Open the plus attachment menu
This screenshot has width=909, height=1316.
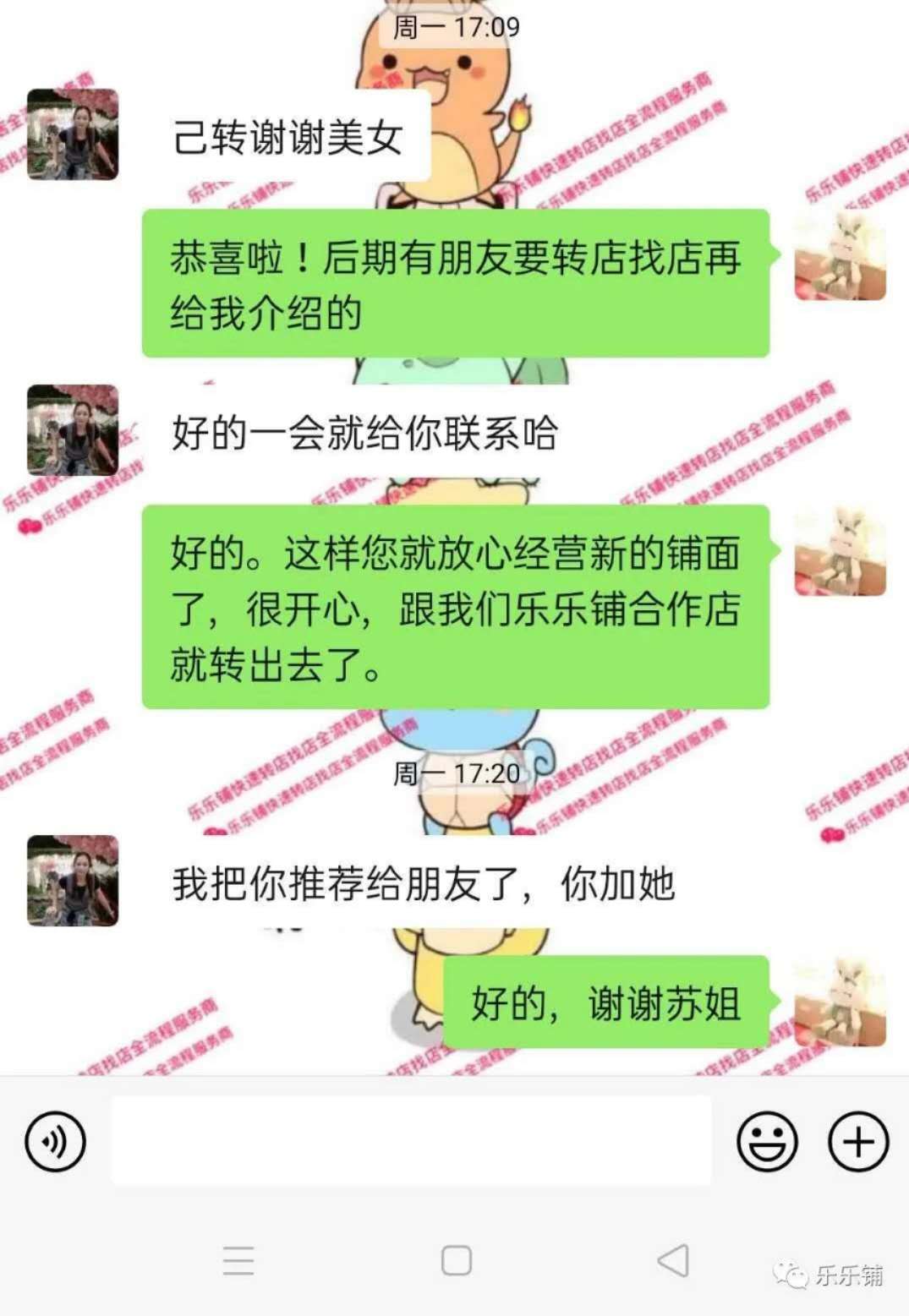(x=857, y=1141)
